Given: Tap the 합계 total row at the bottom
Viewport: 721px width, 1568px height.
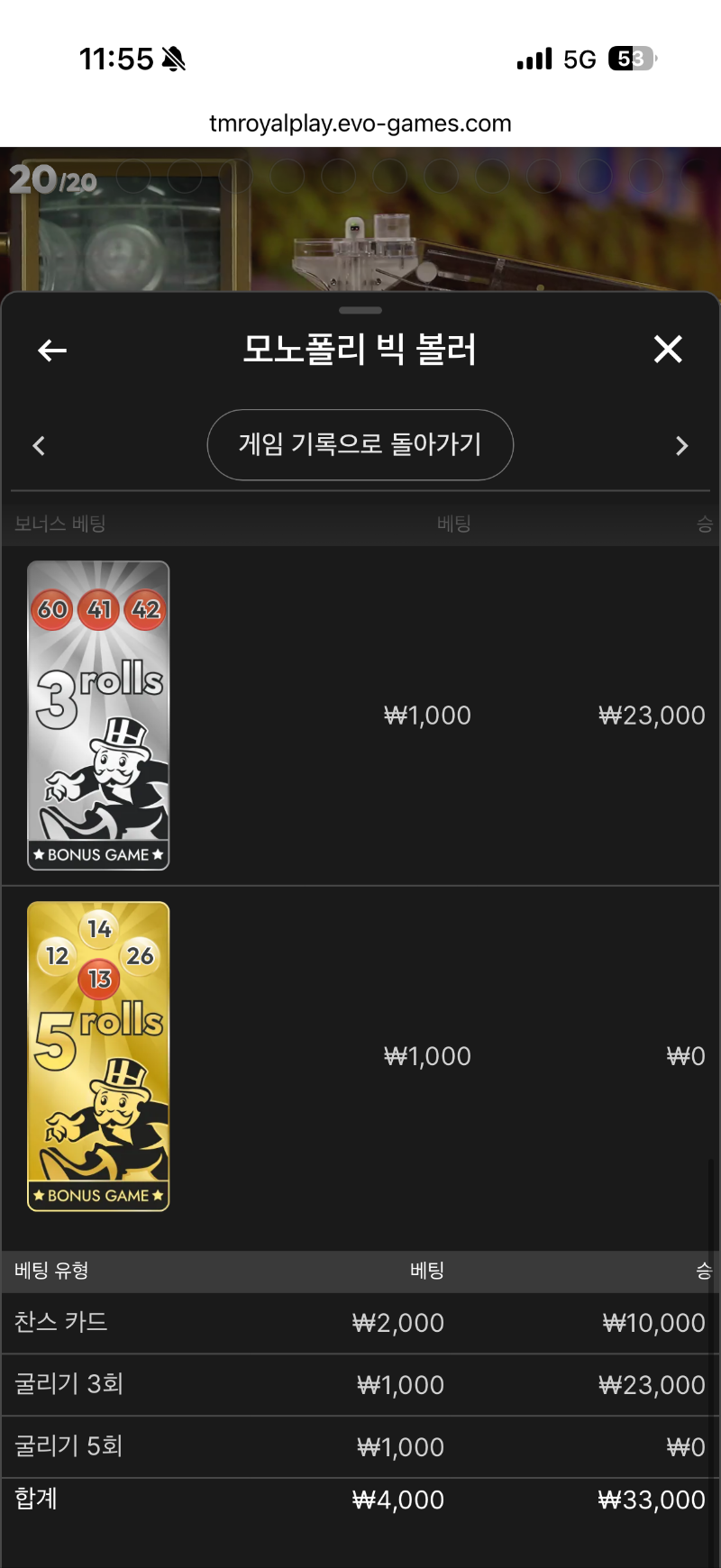Looking at the screenshot, I should (x=360, y=1499).
